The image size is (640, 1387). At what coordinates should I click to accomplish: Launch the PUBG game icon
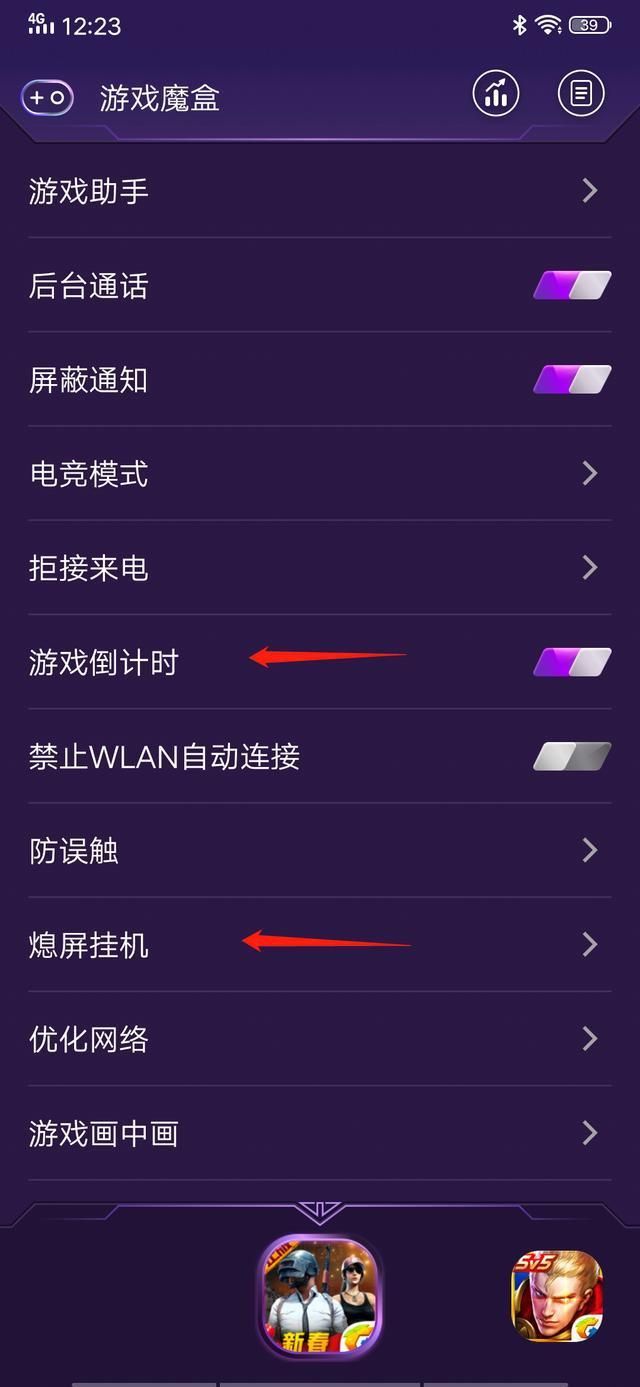pos(319,1297)
